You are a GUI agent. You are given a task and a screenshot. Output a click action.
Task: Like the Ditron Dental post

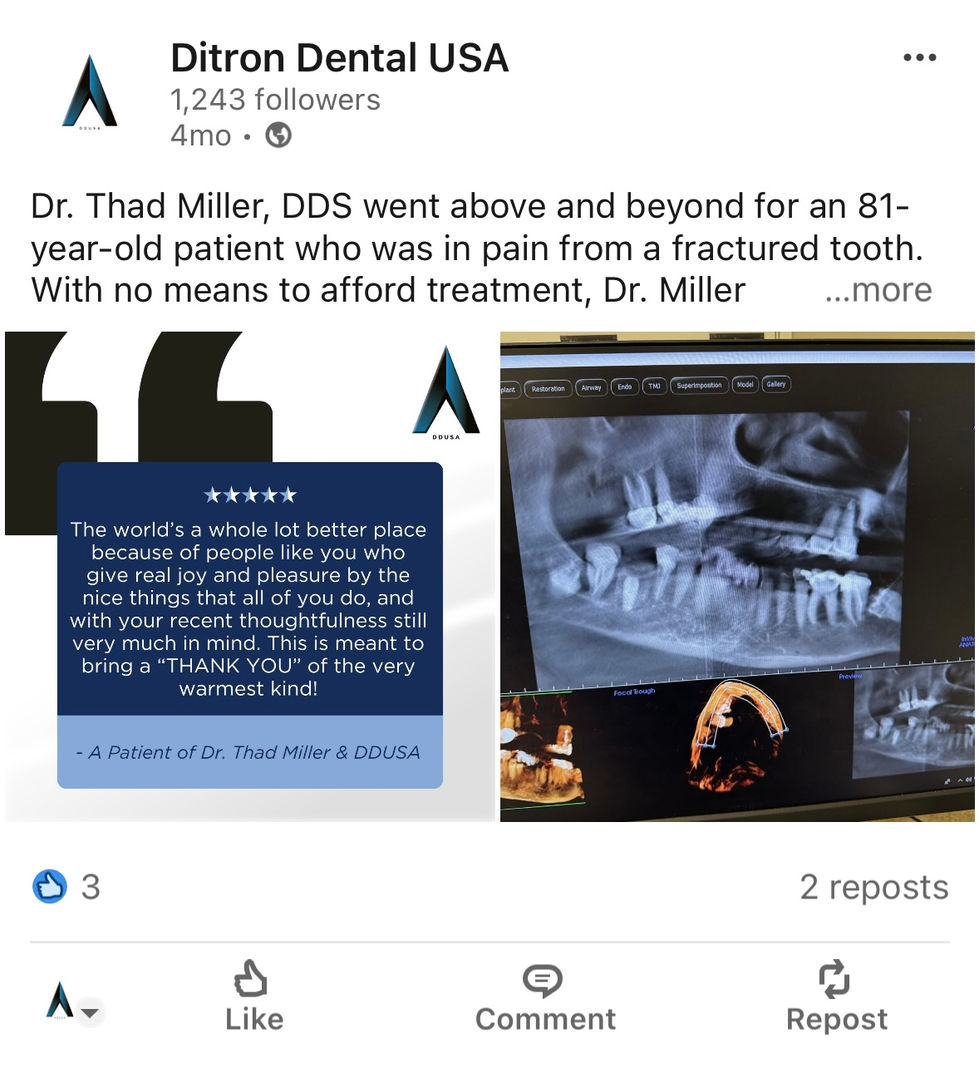253,996
